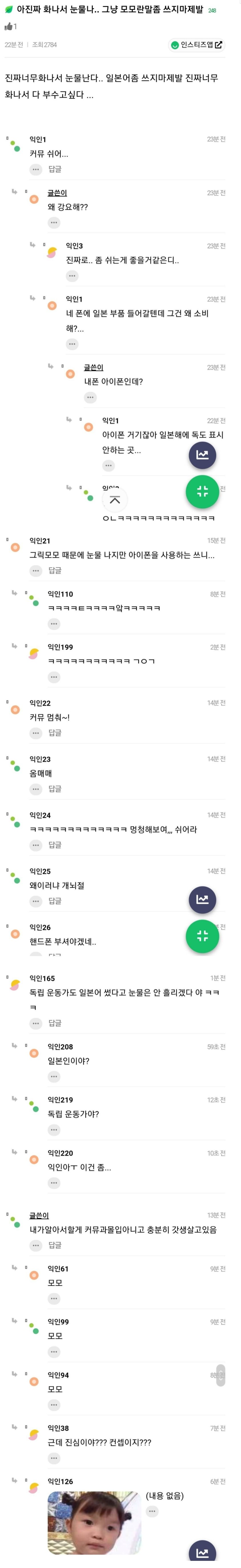
Task: Tap 답글 under 익인24's comment
Action: click(55, 845)
